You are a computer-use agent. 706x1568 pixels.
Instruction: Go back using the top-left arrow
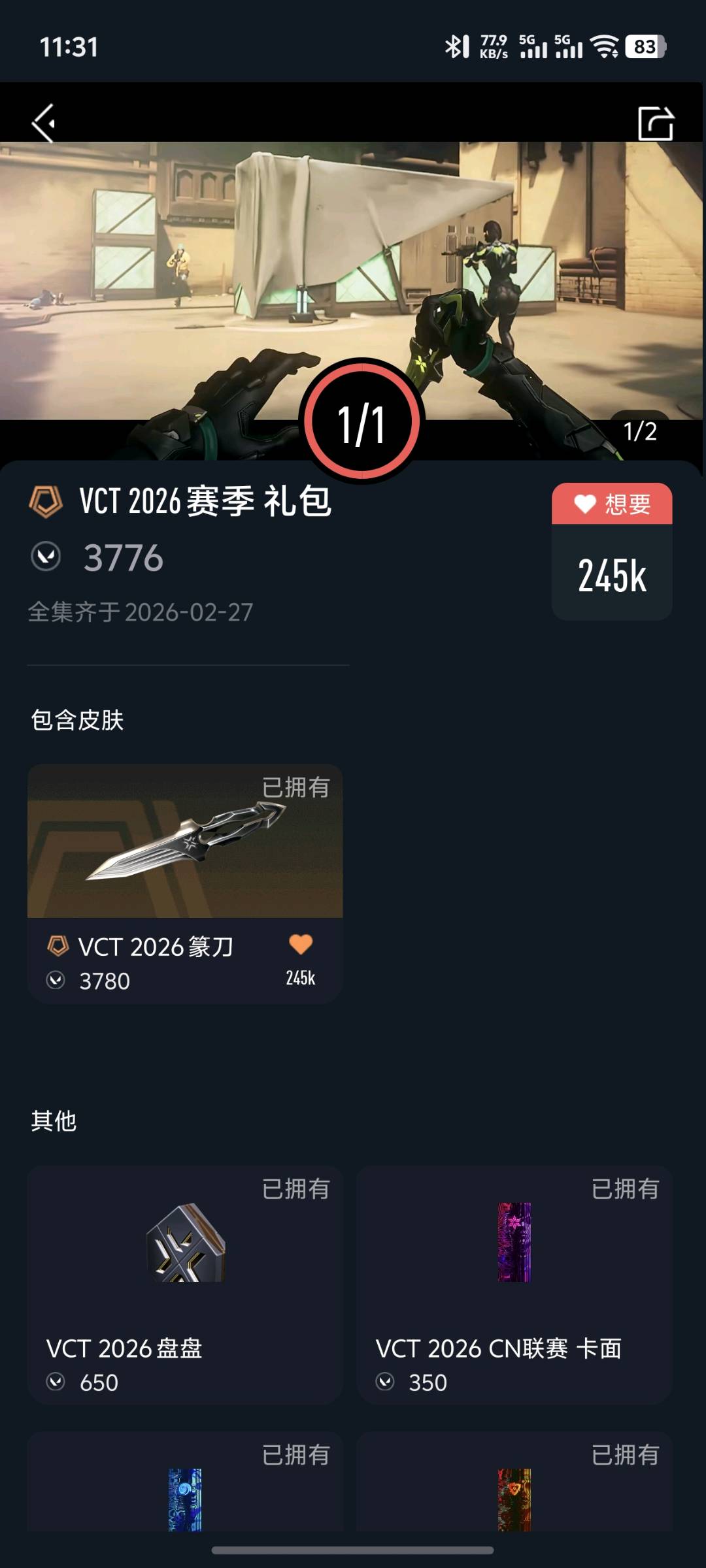(44, 123)
